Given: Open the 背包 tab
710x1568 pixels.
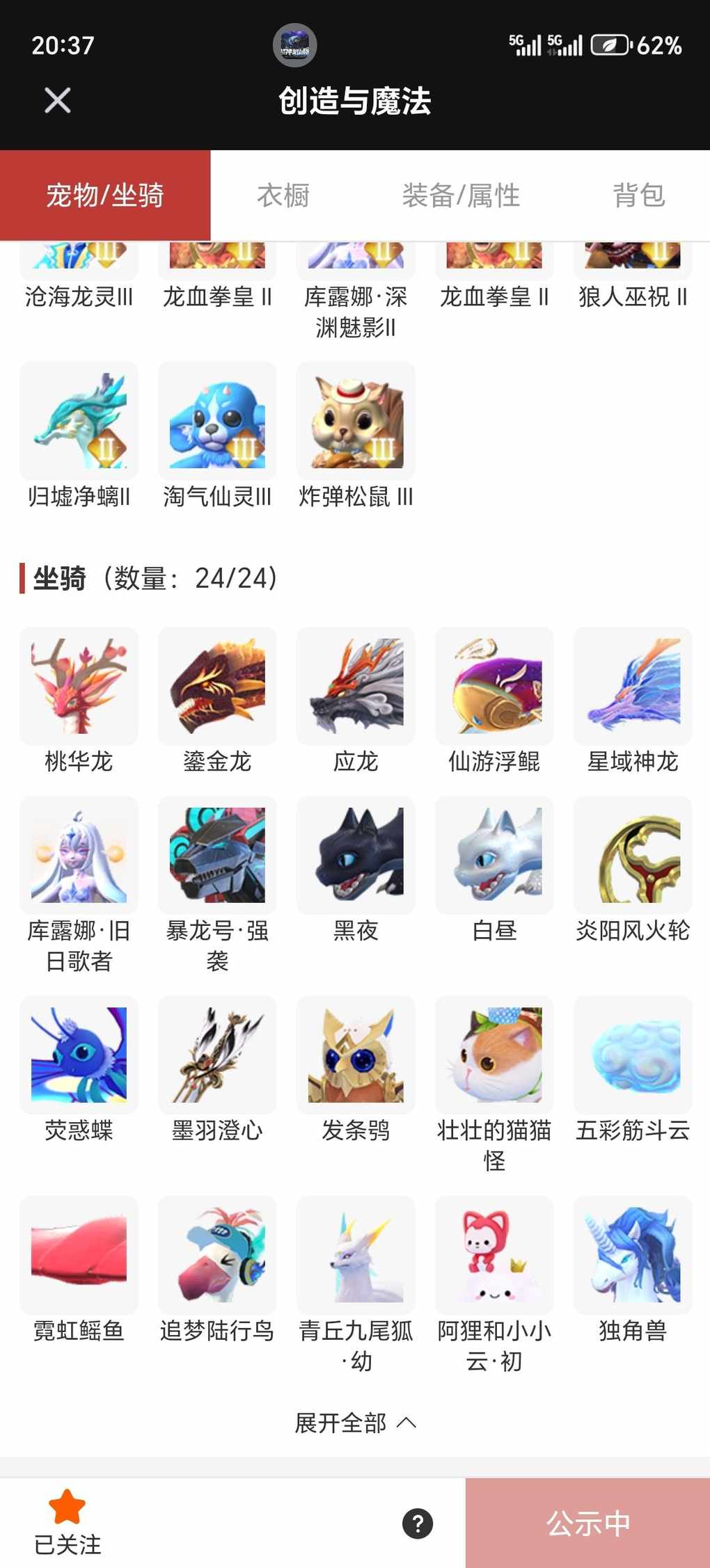Looking at the screenshot, I should (638, 195).
